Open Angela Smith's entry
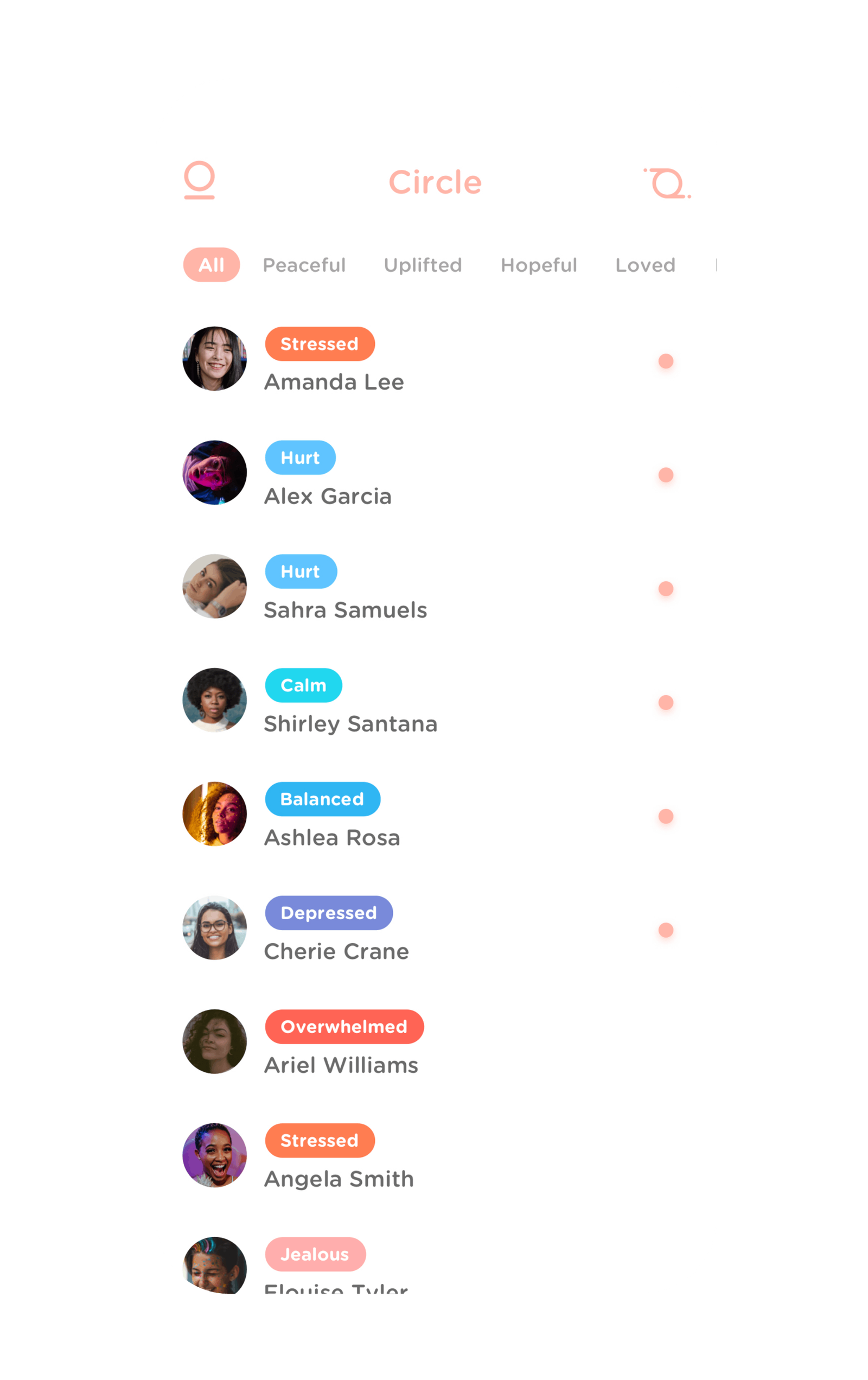Screen dimensions: 868x1380 click(339, 1179)
